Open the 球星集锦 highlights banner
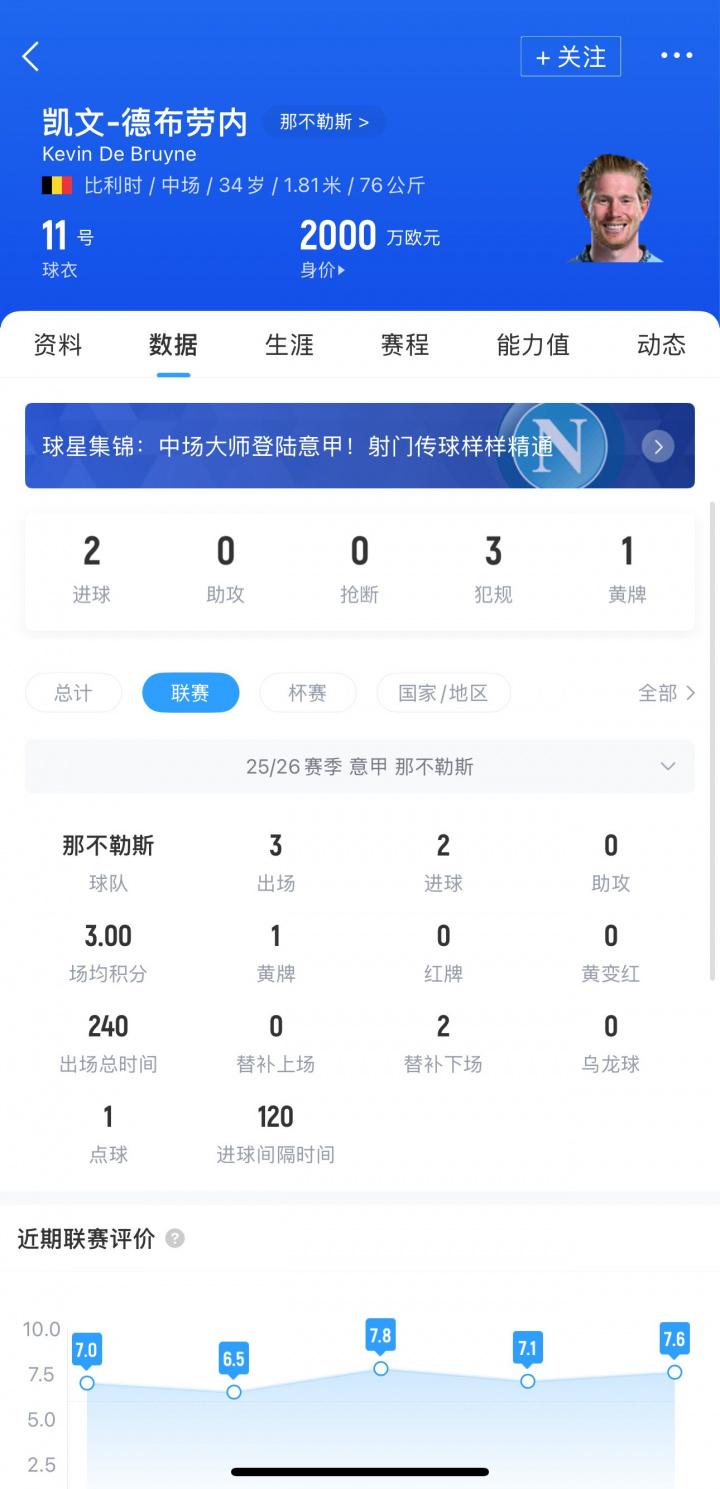The width and height of the screenshot is (720, 1489). pyautogui.click(x=359, y=446)
